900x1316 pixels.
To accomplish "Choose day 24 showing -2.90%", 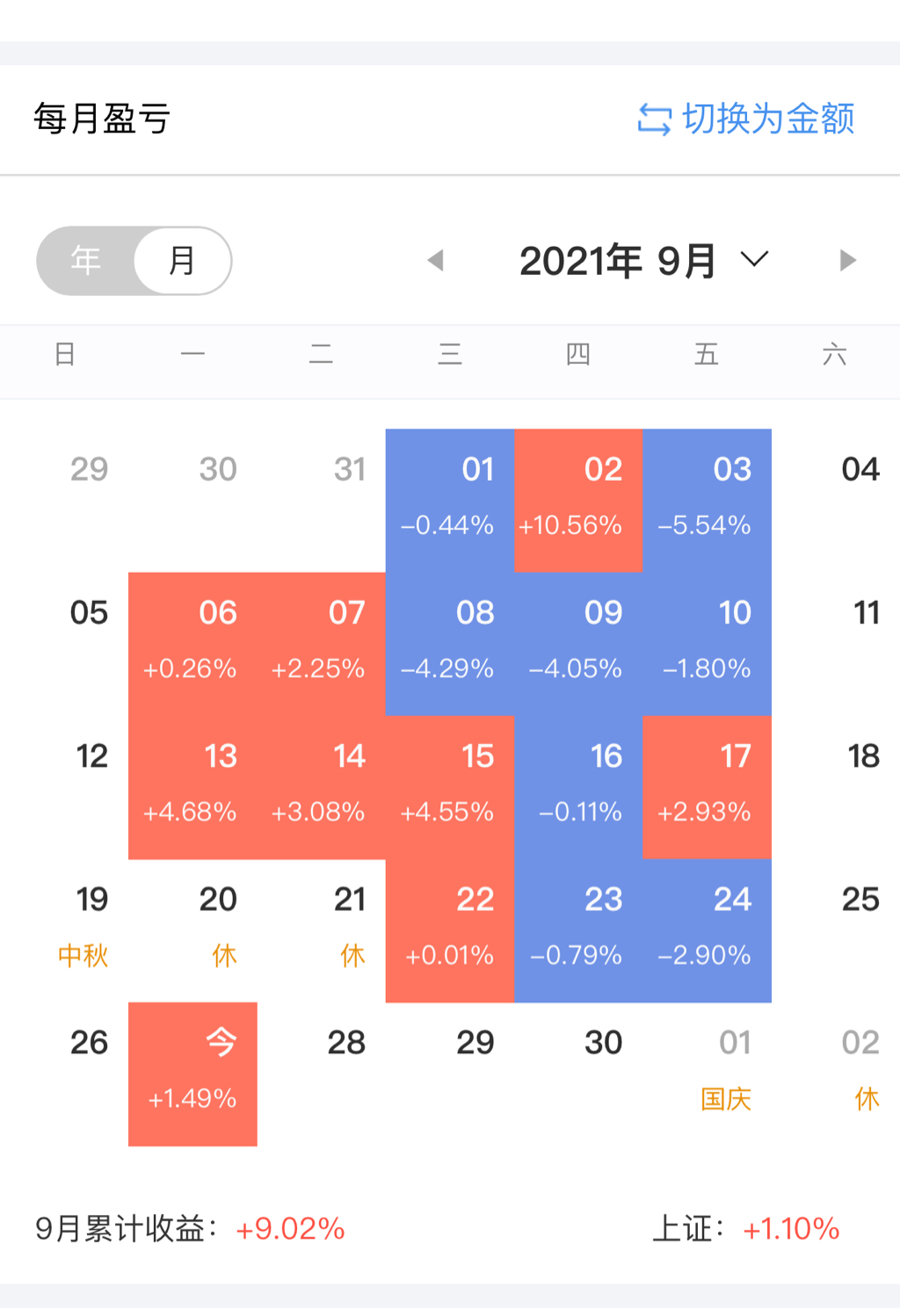I will (707, 929).
